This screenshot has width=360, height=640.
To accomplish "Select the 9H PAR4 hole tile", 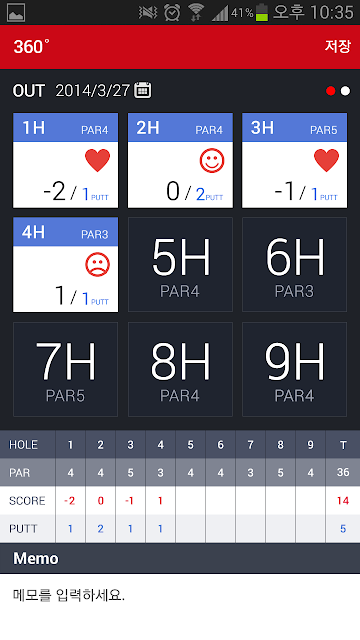I will tap(294, 369).
